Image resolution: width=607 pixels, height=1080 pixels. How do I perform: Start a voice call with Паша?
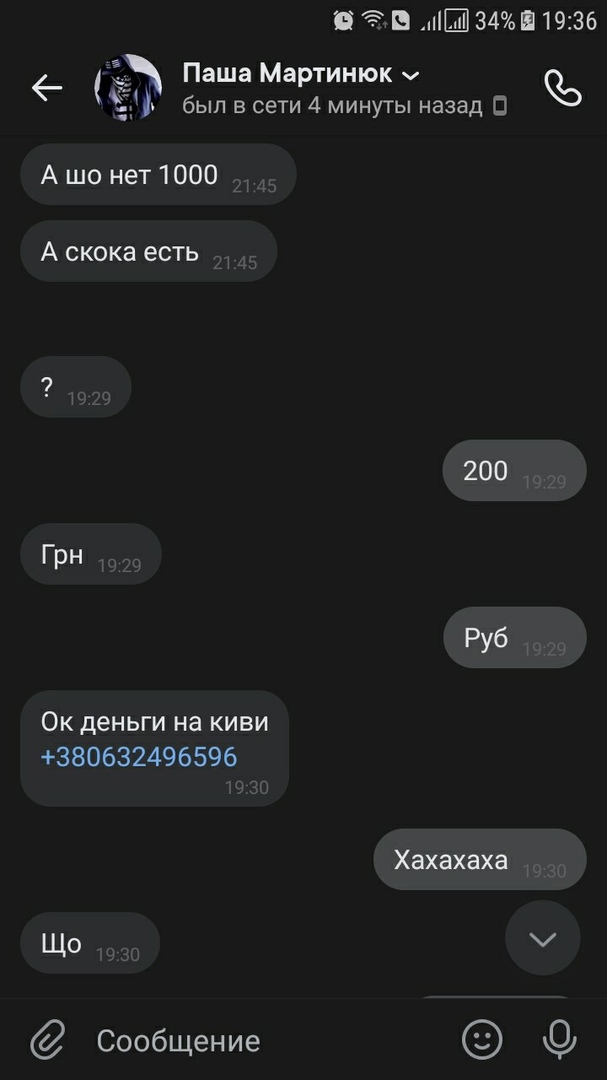(562, 88)
